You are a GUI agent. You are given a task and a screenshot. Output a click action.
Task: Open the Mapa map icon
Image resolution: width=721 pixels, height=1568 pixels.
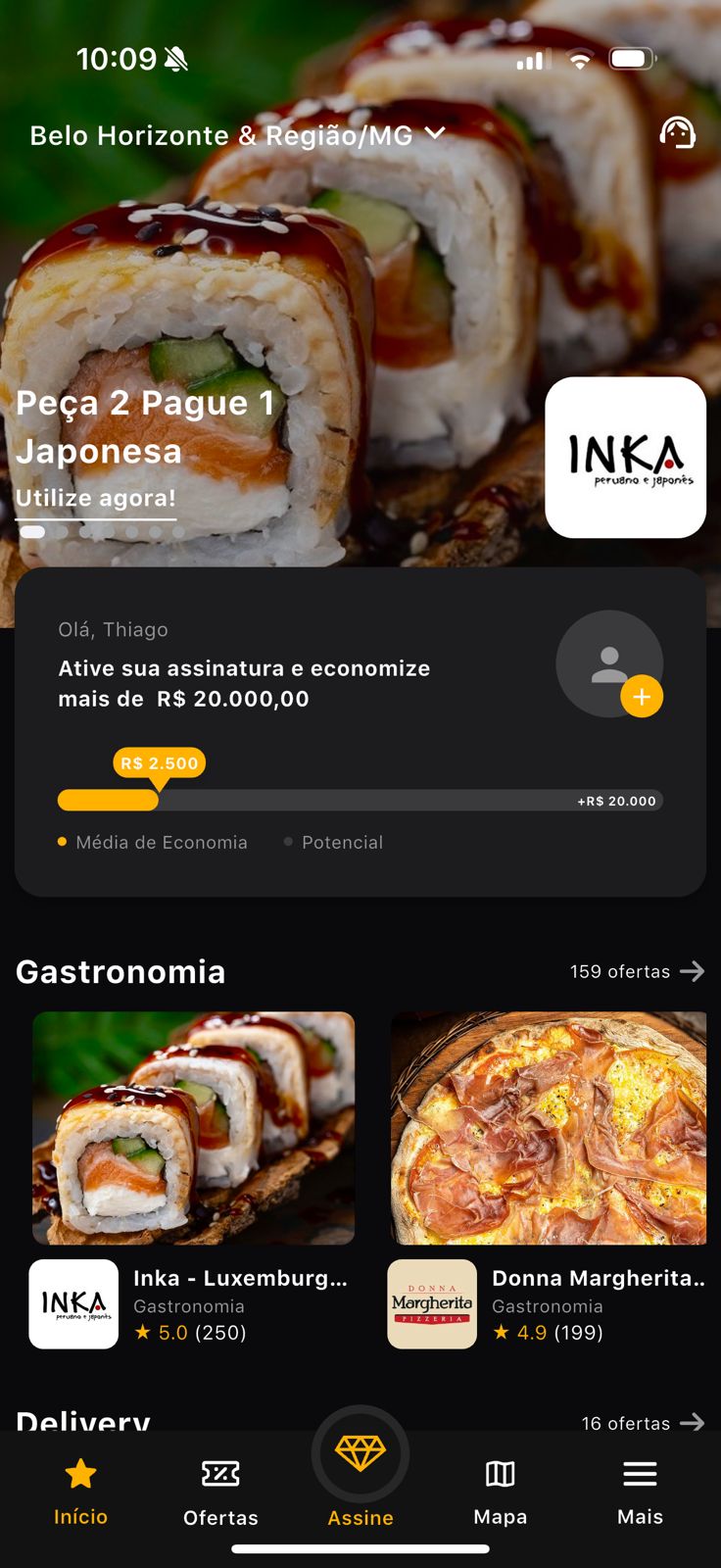(x=500, y=1473)
